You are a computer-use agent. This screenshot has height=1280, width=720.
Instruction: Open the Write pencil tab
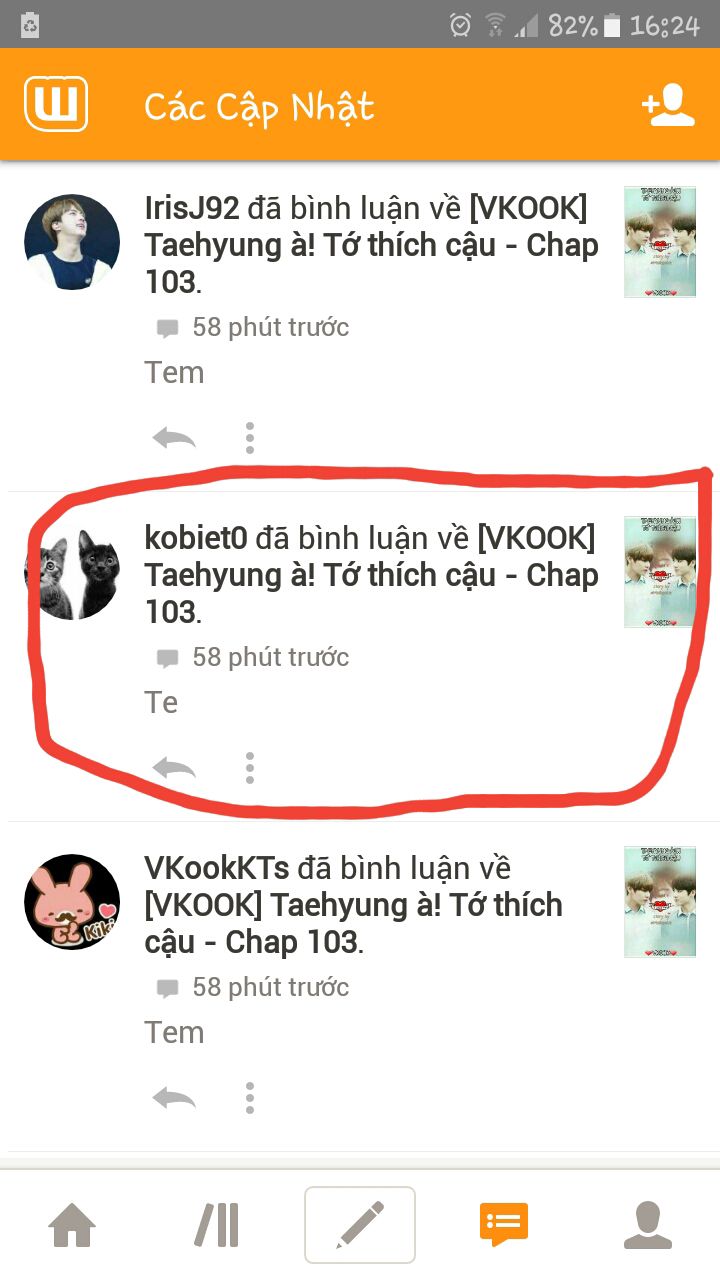(360, 1224)
